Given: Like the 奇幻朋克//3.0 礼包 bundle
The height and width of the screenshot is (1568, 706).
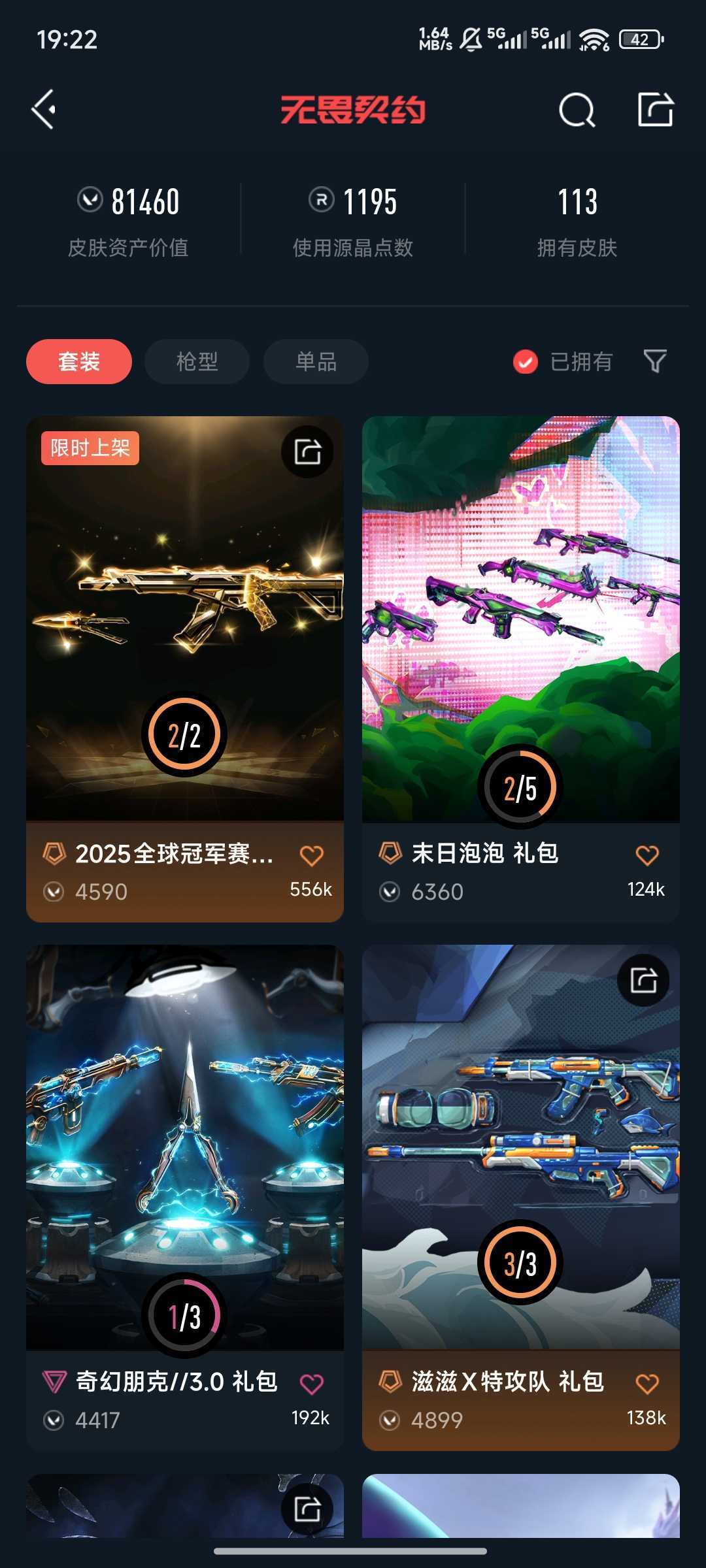Looking at the screenshot, I should [x=311, y=1383].
